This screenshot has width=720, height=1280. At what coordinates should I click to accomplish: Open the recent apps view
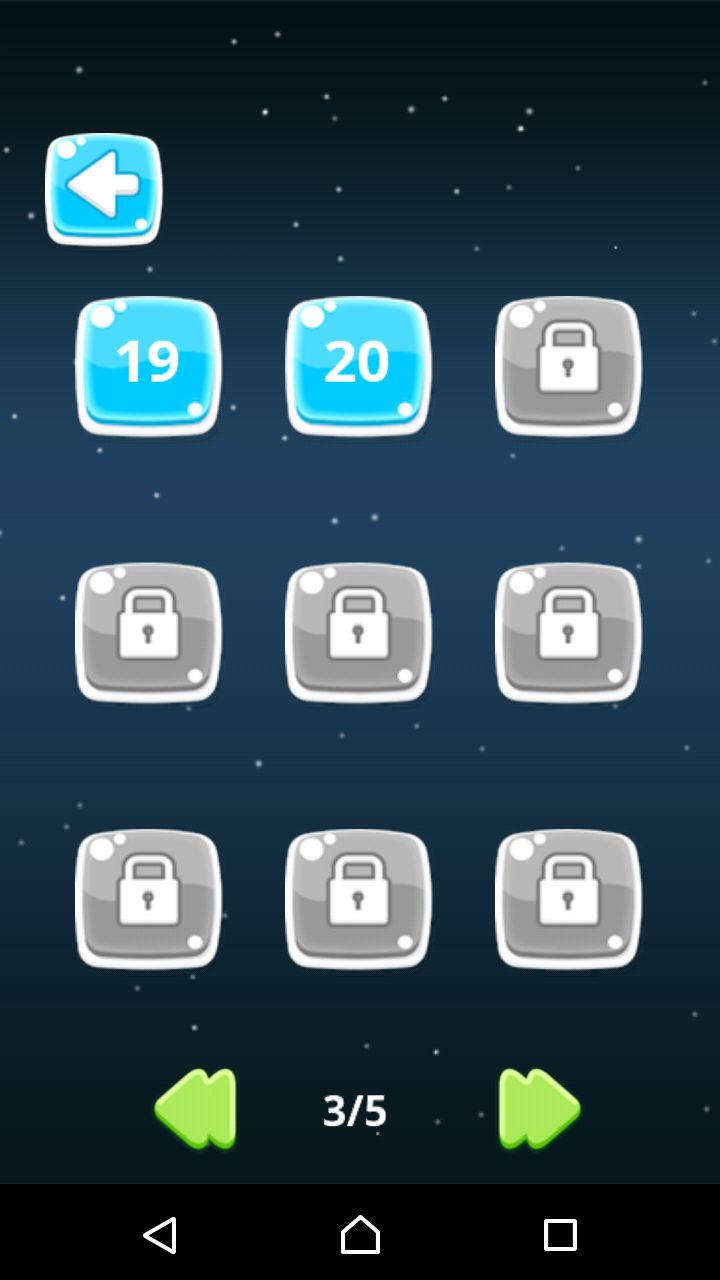pyautogui.click(x=560, y=1234)
